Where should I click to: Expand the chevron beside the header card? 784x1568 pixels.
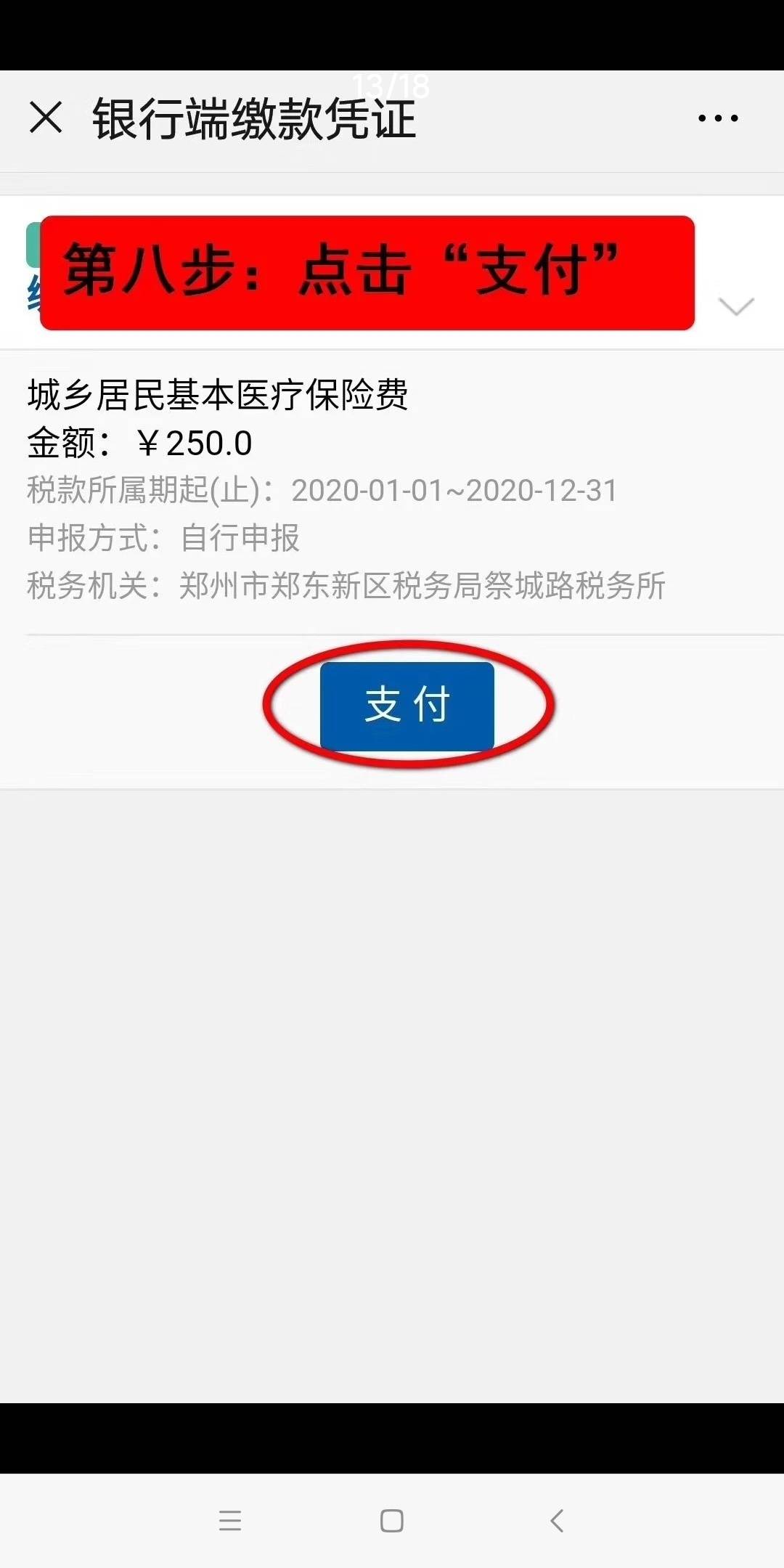coord(736,306)
